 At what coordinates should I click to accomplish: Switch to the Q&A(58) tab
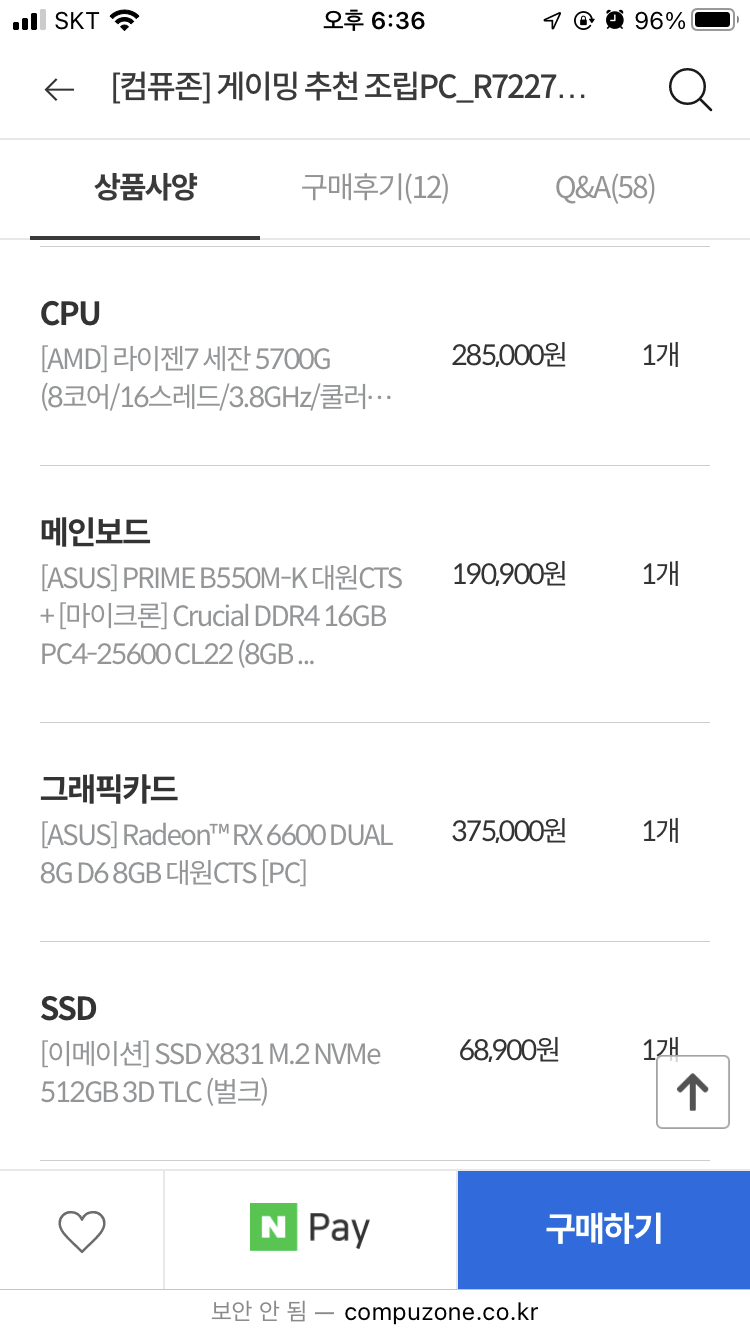pyautogui.click(x=605, y=187)
